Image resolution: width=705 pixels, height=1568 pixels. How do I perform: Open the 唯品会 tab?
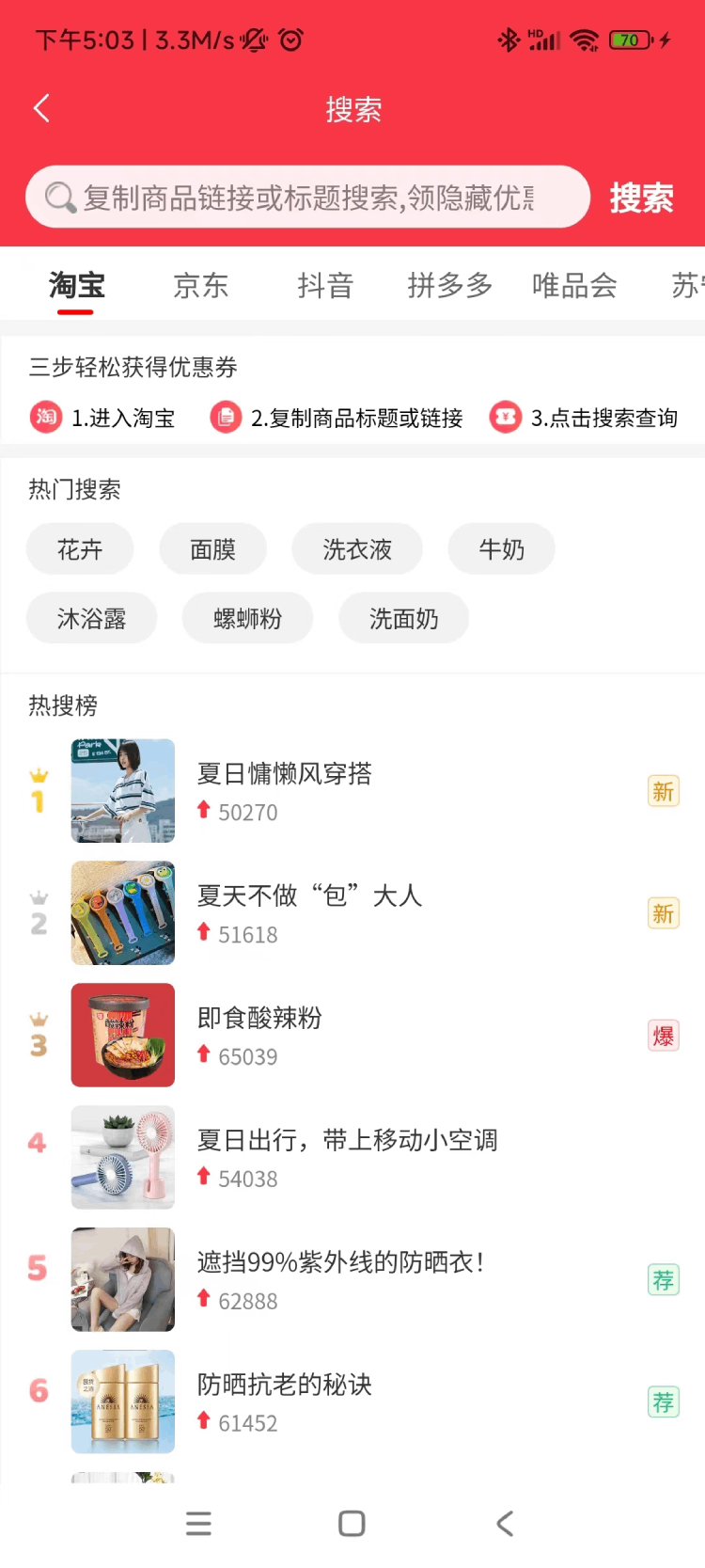coord(574,285)
